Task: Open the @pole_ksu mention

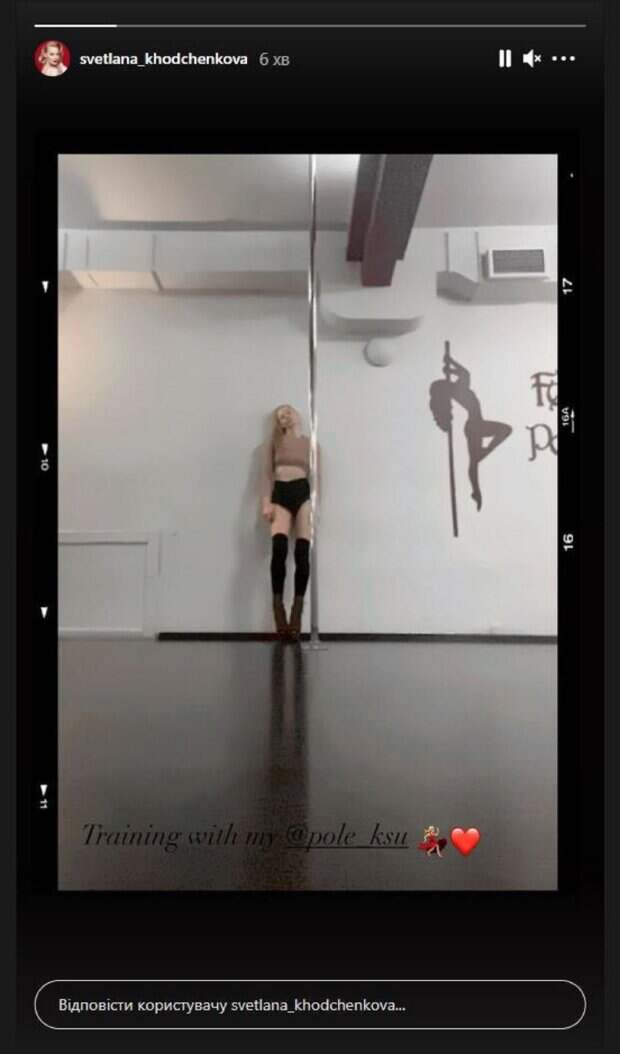Action: click(347, 836)
